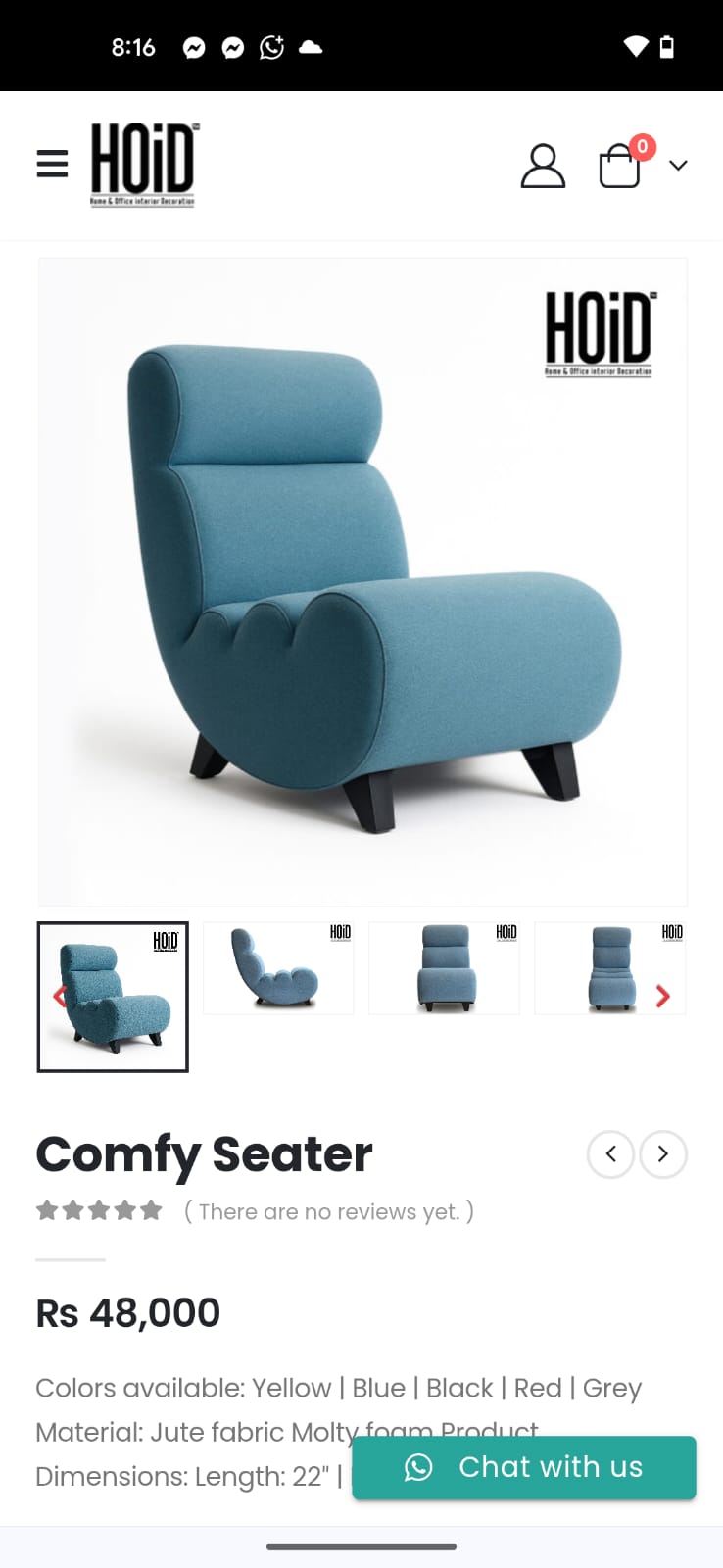Image resolution: width=723 pixels, height=1568 pixels.
Task: Select the front-view chair thumbnail
Action: tap(444, 968)
